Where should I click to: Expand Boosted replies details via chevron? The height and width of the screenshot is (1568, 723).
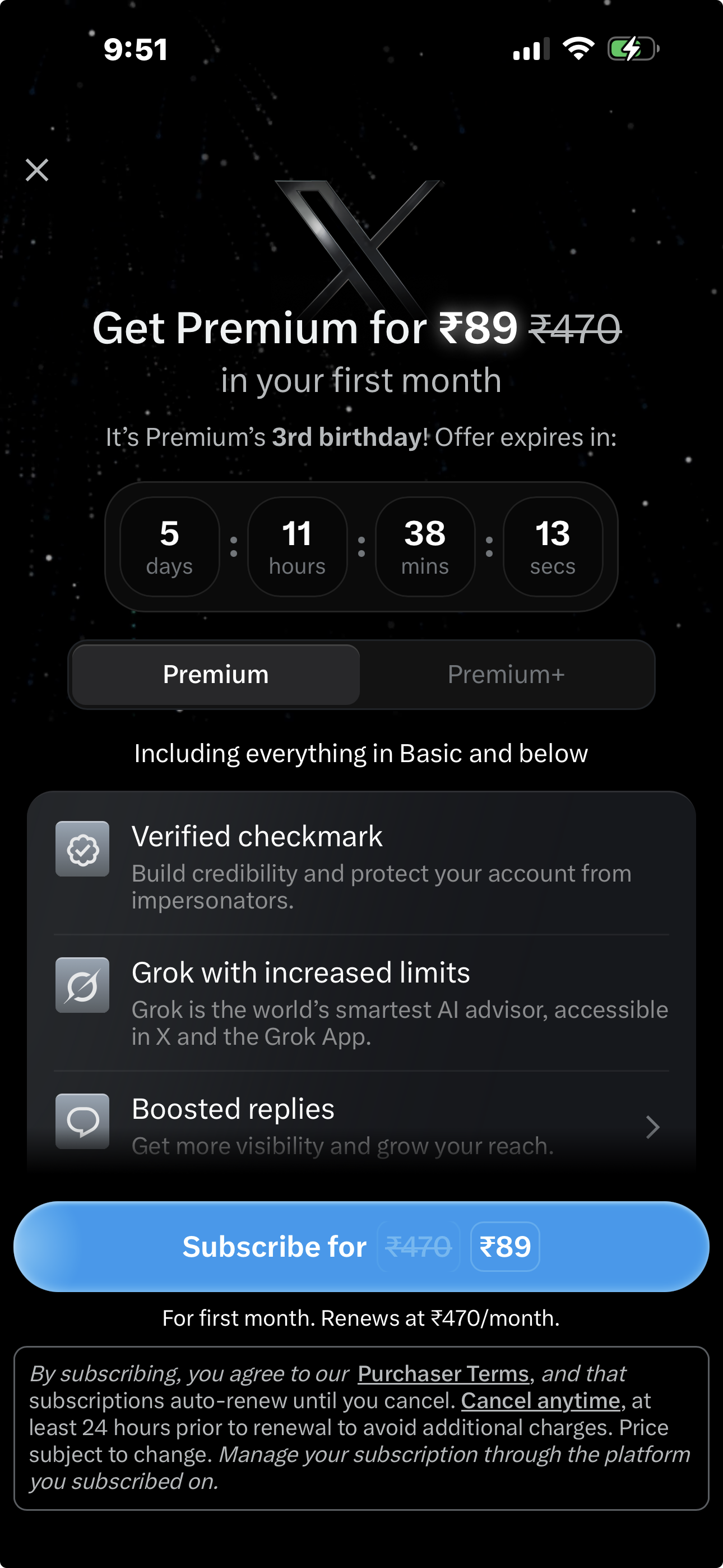tap(652, 1127)
